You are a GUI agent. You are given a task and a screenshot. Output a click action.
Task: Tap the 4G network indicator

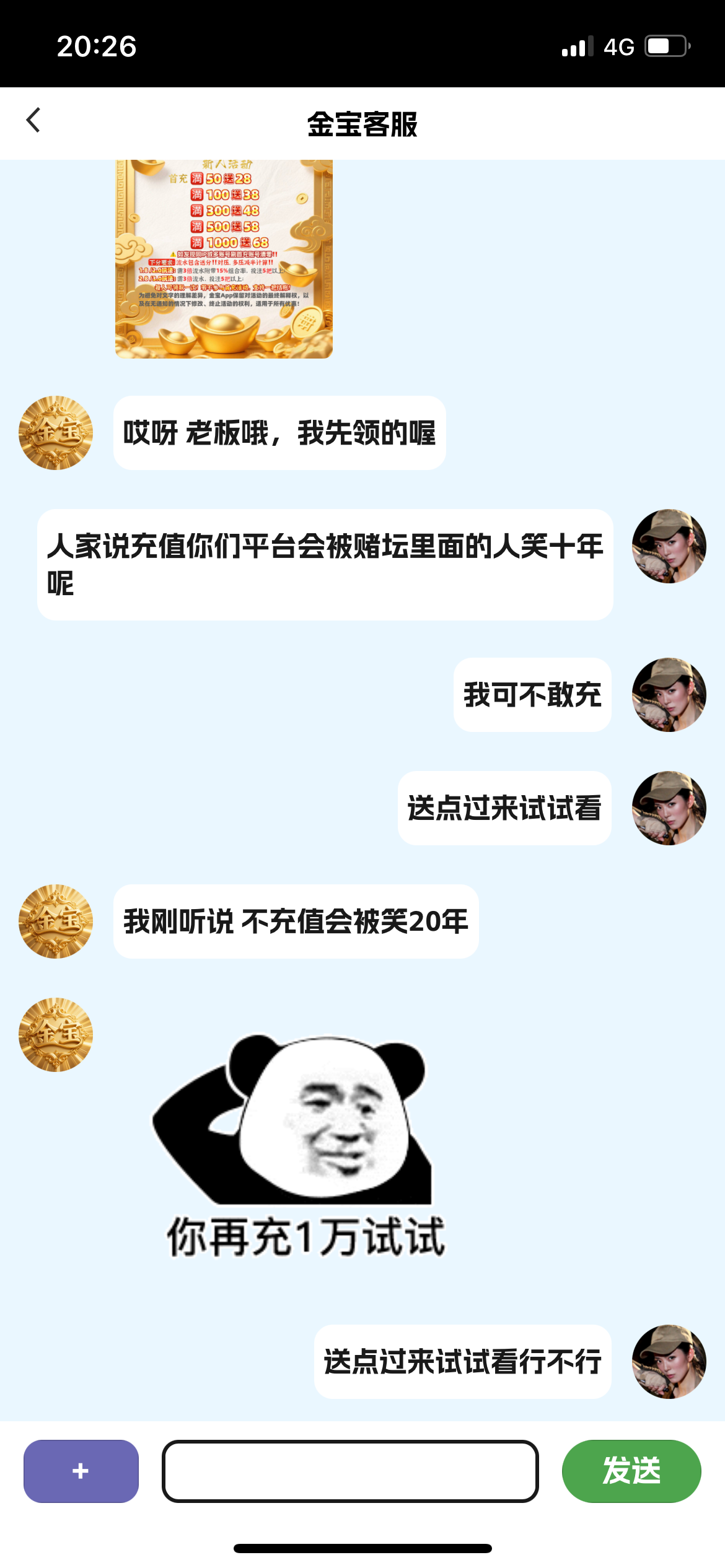coord(618,46)
